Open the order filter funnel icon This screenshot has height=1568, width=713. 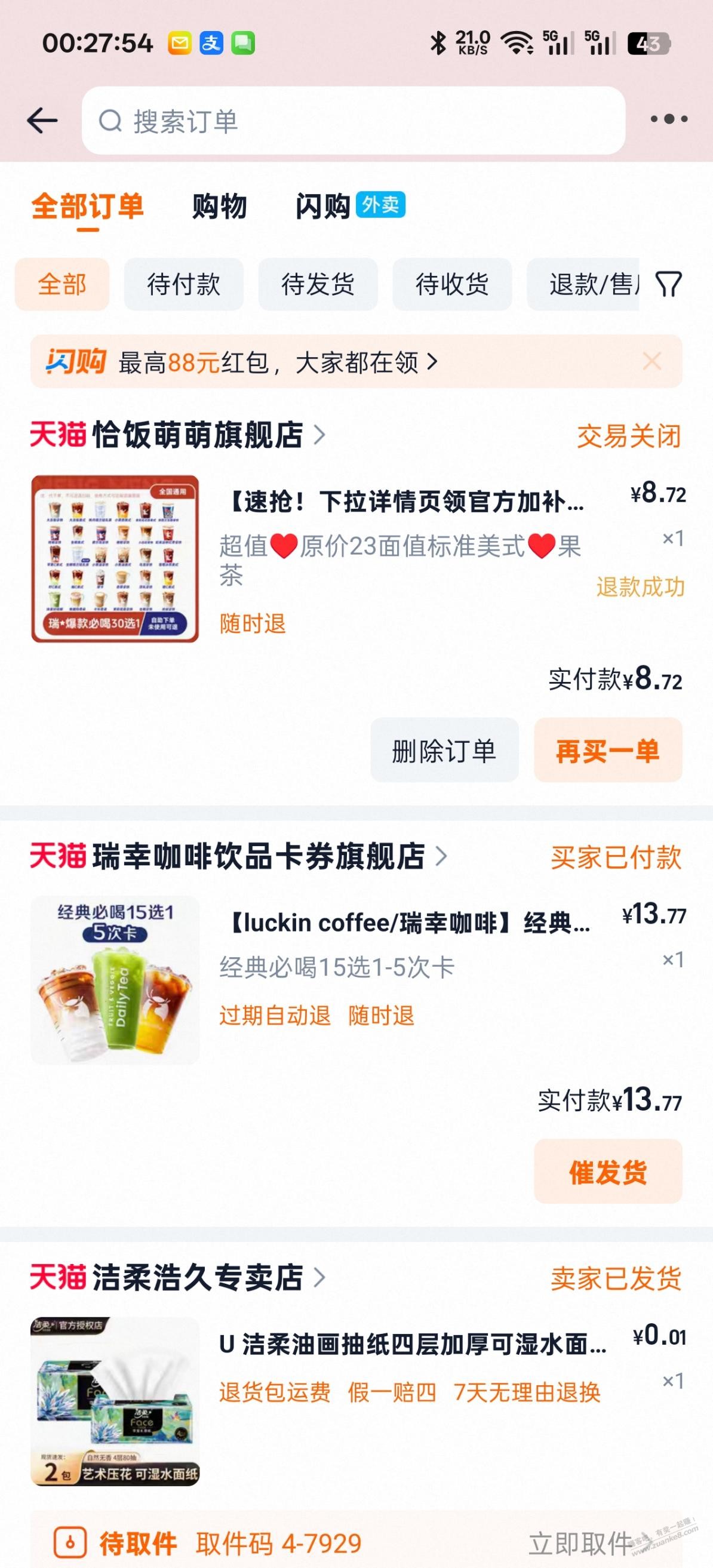[x=668, y=284]
